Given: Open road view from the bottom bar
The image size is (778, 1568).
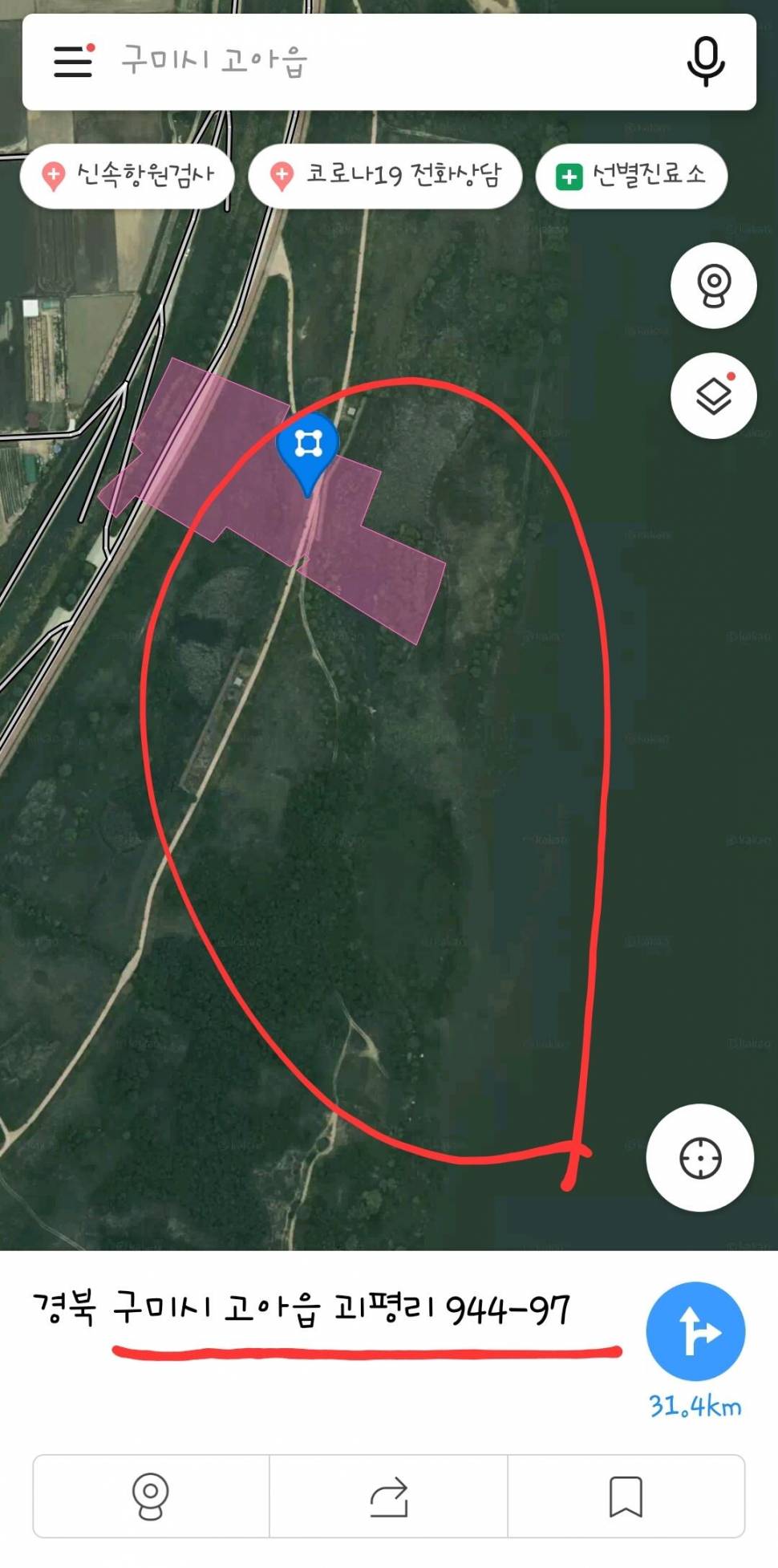Looking at the screenshot, I should coord(151,1497).
